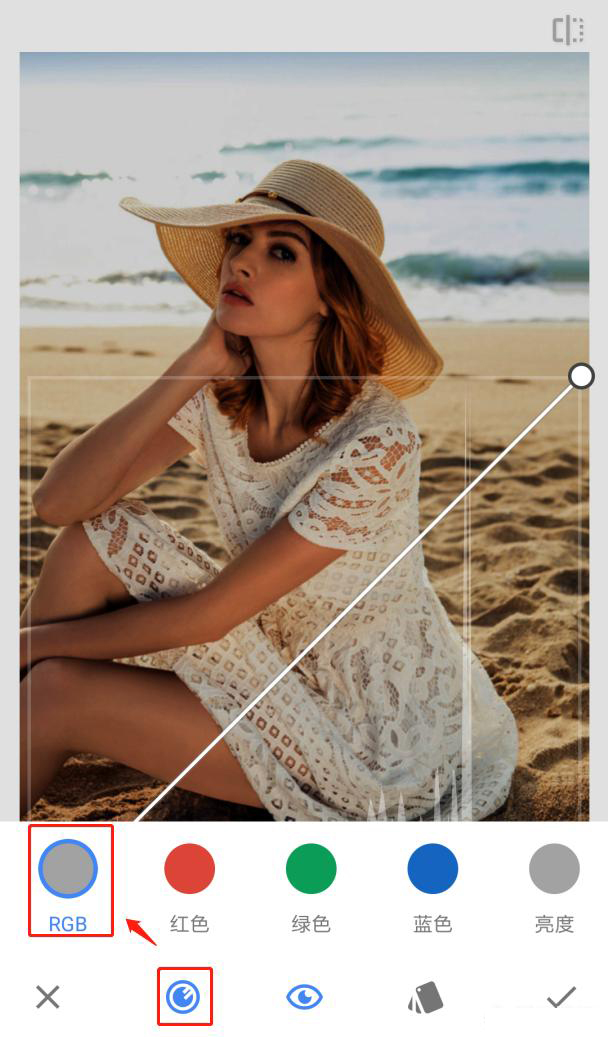Open the curve presets styles icon
Image resolution: width=608 pixels, height=1037 pixels.
(426, 997)
